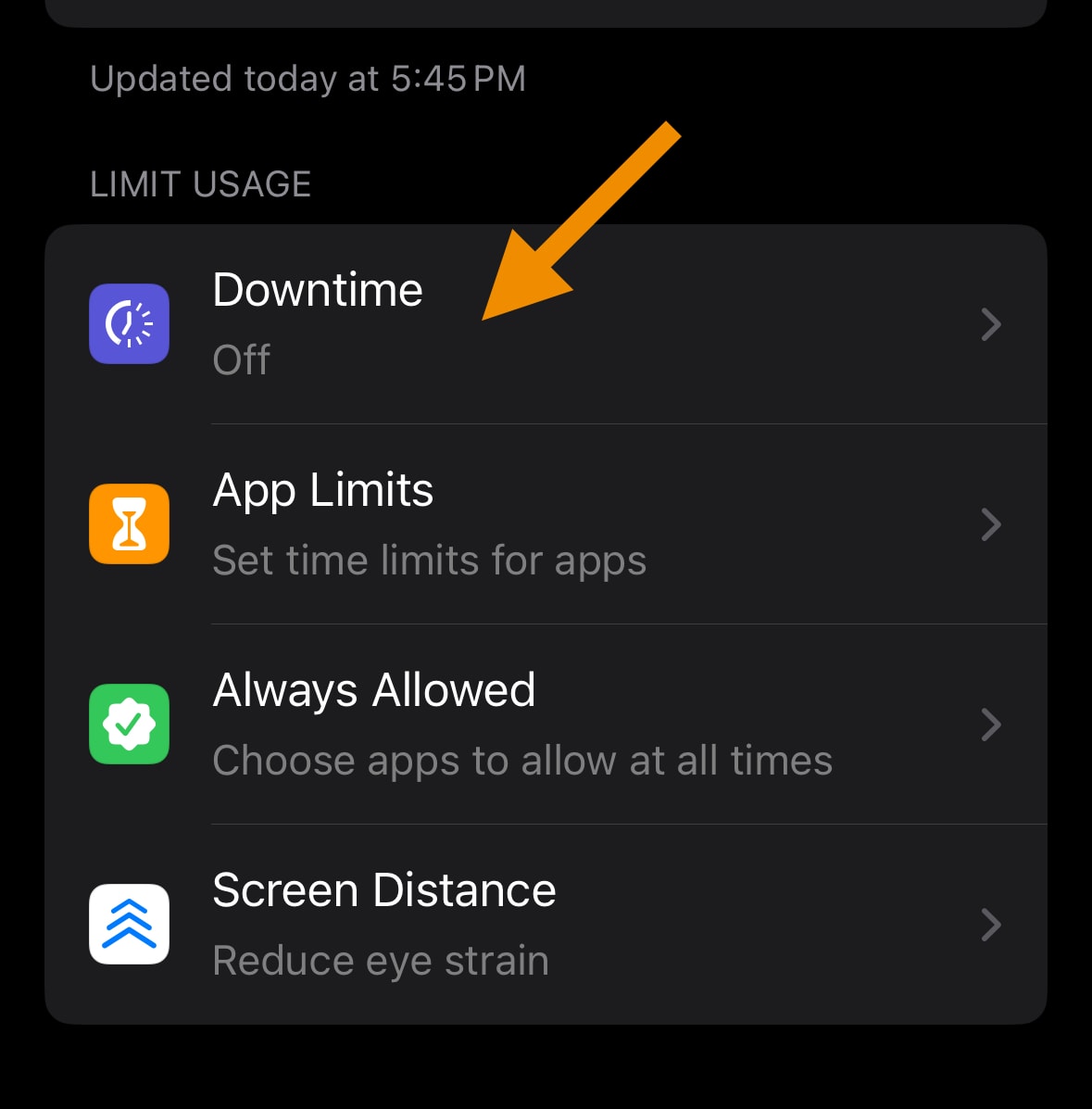Click the LIMIT USAGE section header
The width and height of the screenshot is (1092, 1109).
[200, 183]
